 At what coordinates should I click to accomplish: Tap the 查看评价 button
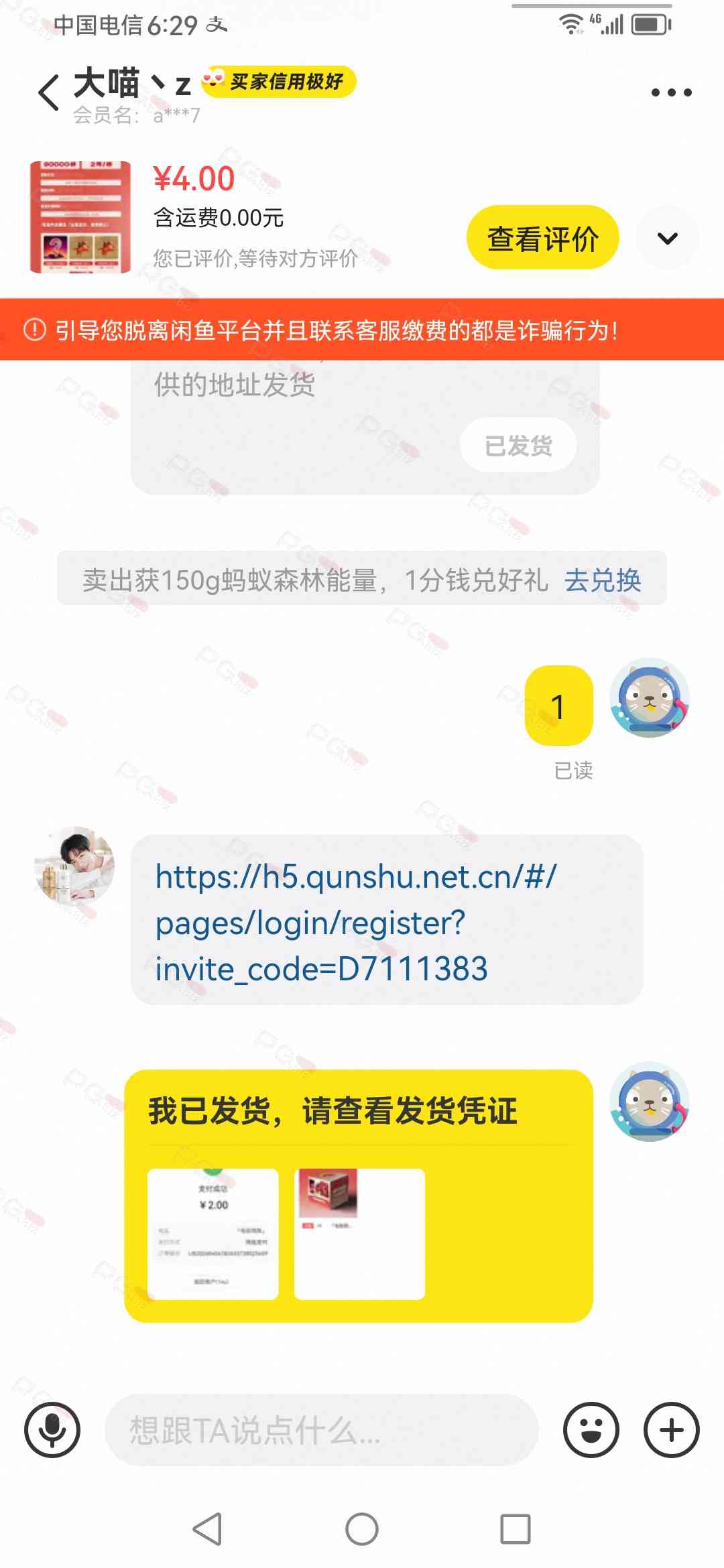542,238
